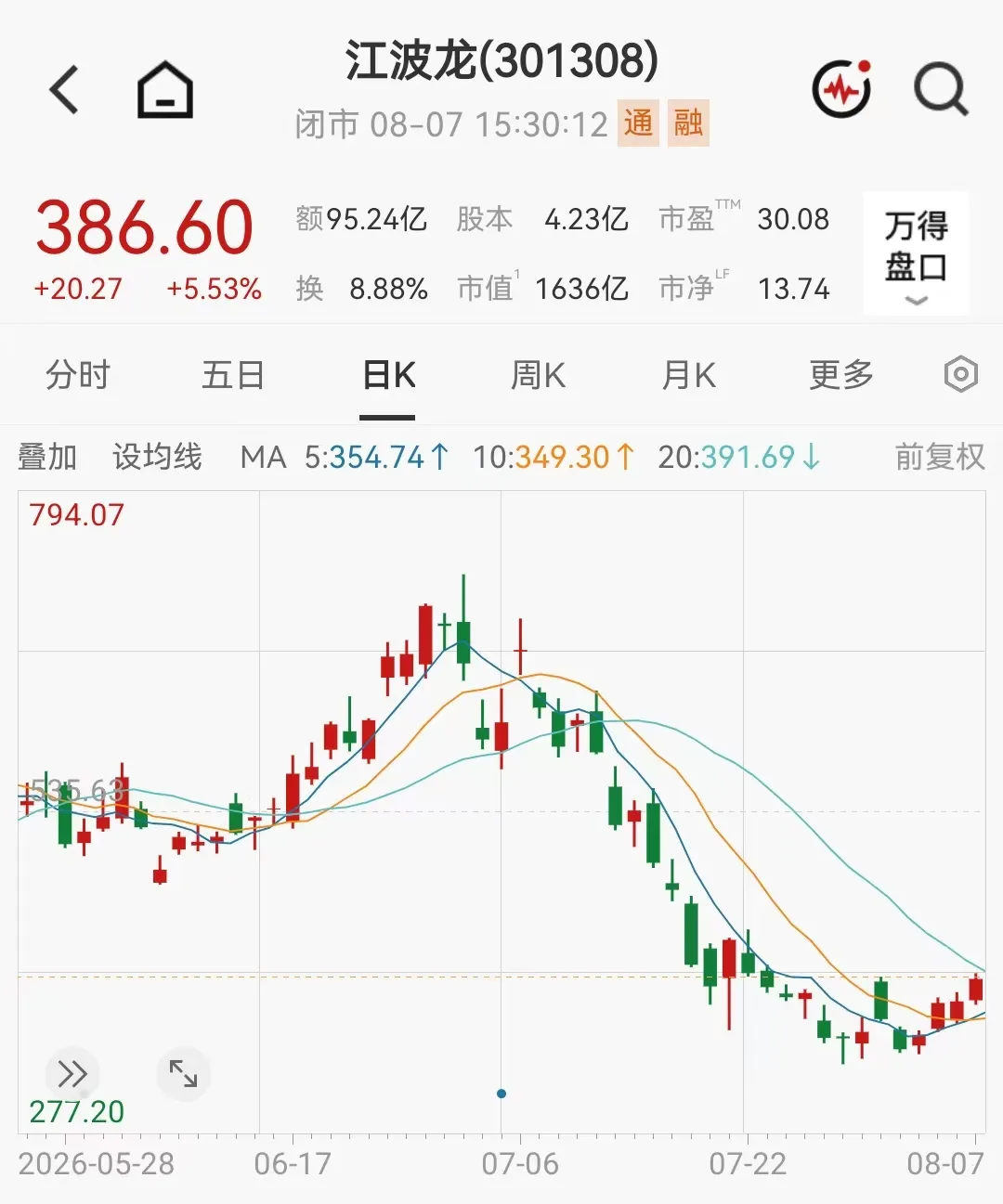Open chart settings hexagon icon
1003x1204 pixels.
(960, 375)
